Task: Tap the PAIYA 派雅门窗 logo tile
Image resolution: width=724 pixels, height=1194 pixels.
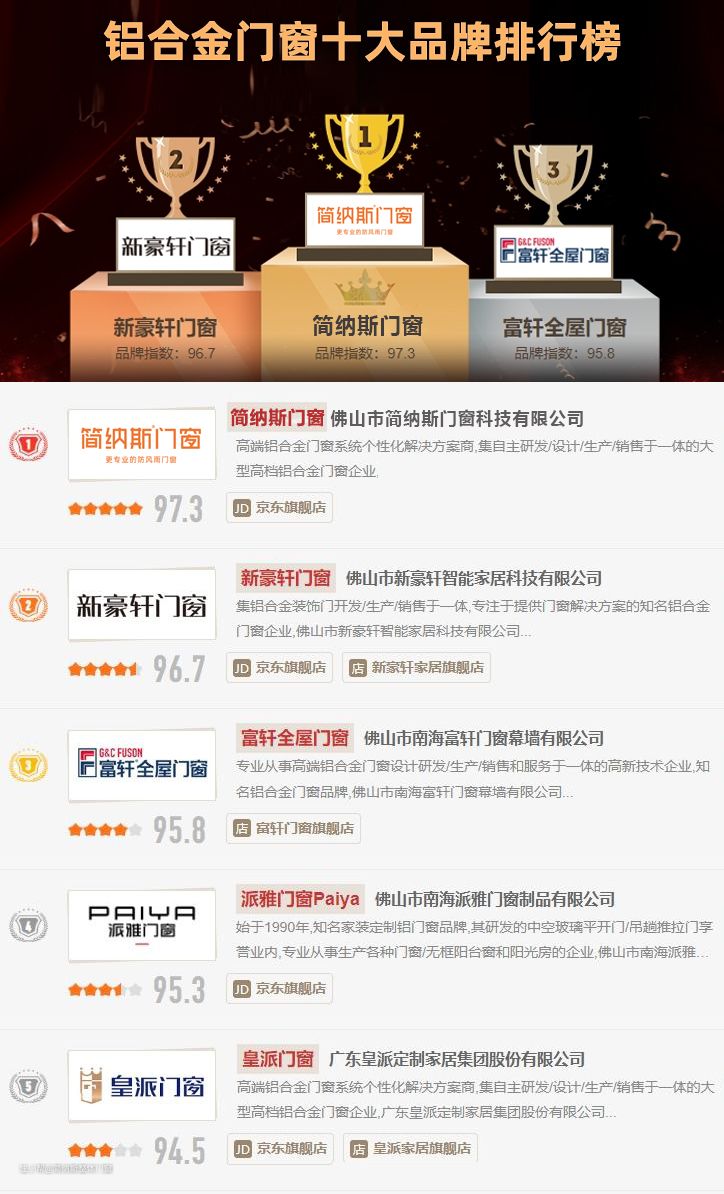Action: 141,925
